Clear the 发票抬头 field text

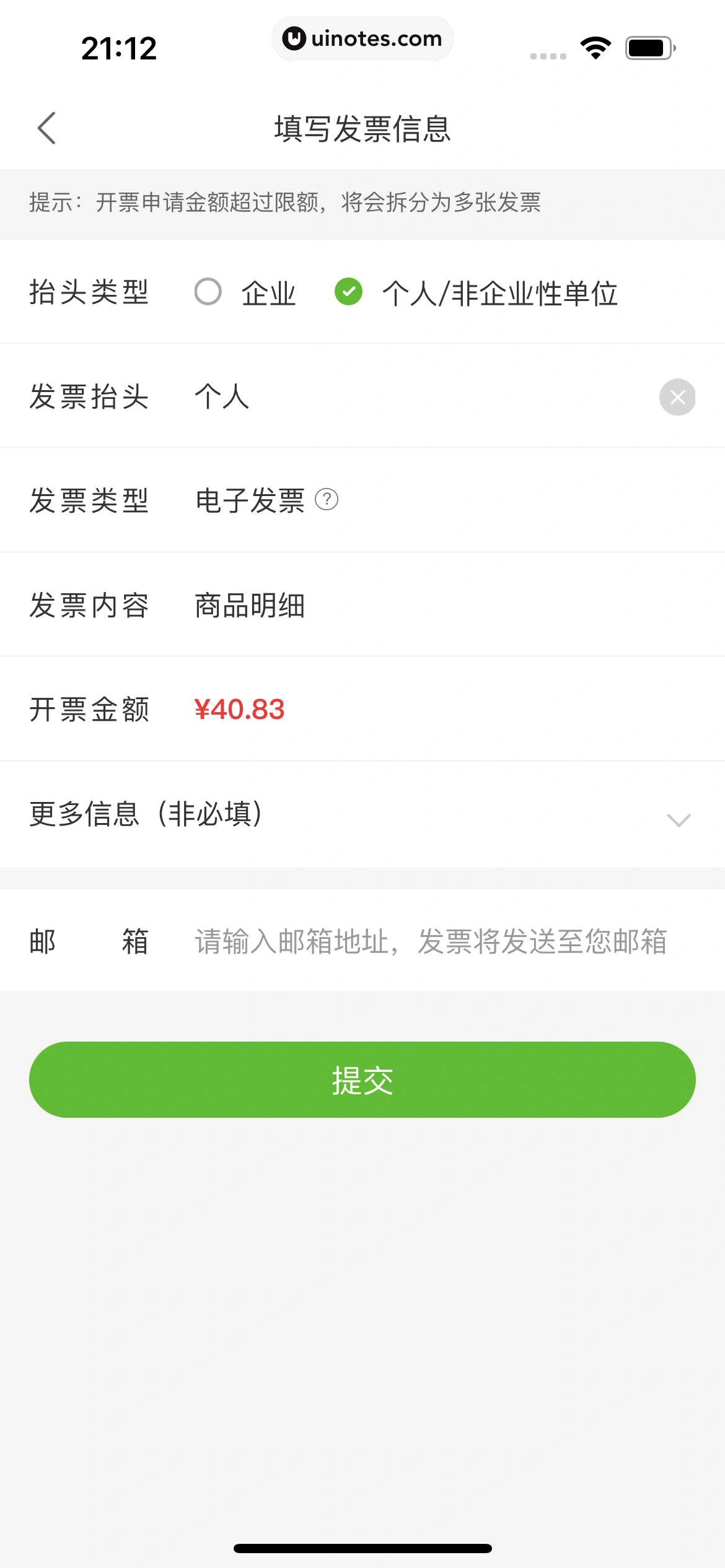(x=677, y=397)
